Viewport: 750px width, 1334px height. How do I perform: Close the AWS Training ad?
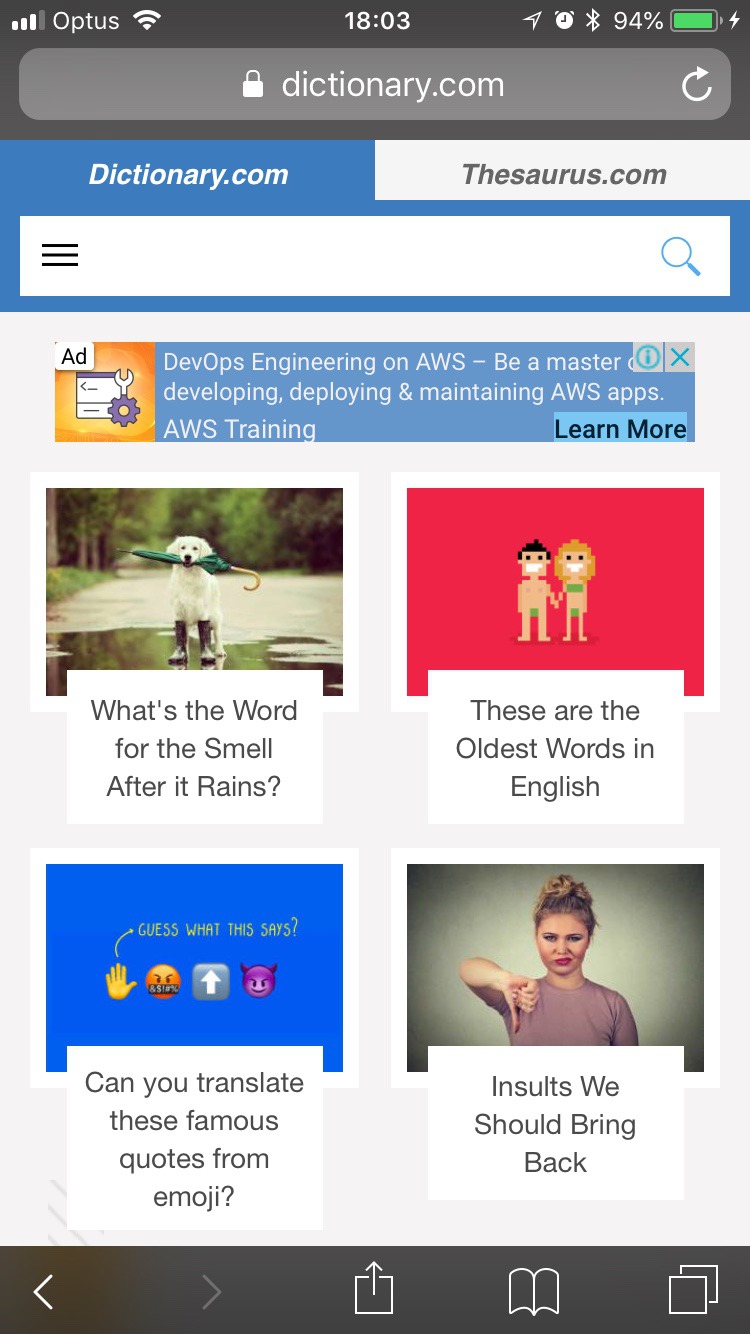point(680,357)
